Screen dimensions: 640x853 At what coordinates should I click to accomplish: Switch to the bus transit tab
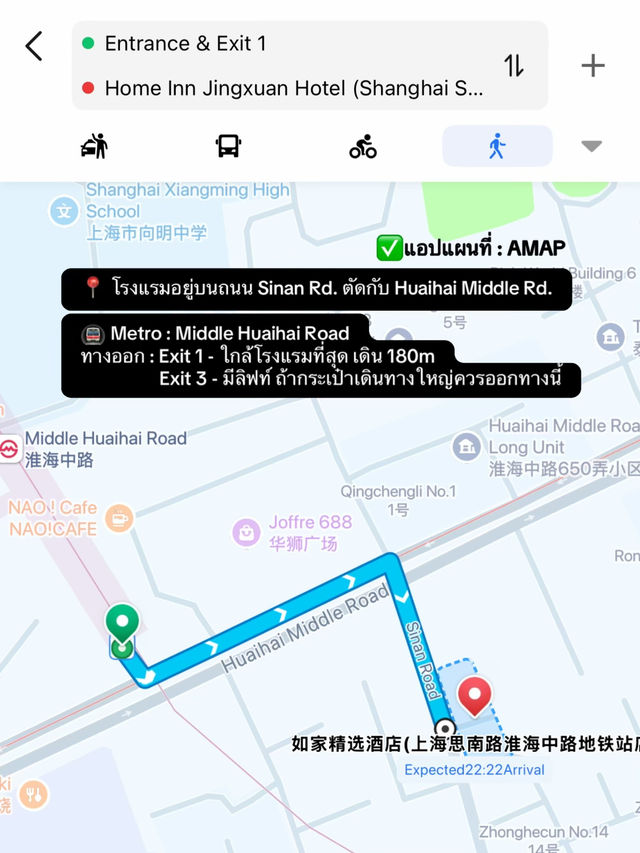pos(228,146)
